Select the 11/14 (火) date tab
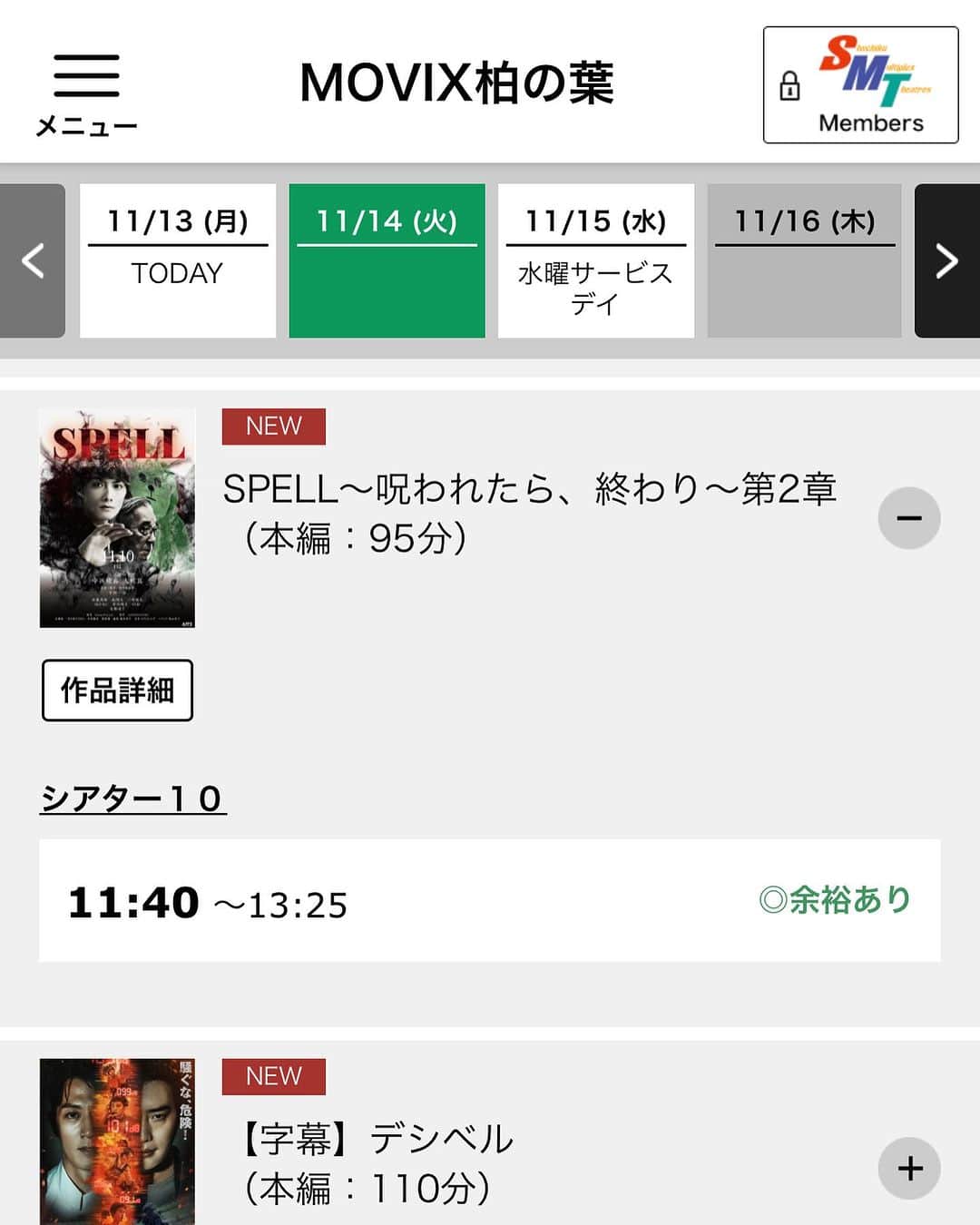 coord(387,260)
